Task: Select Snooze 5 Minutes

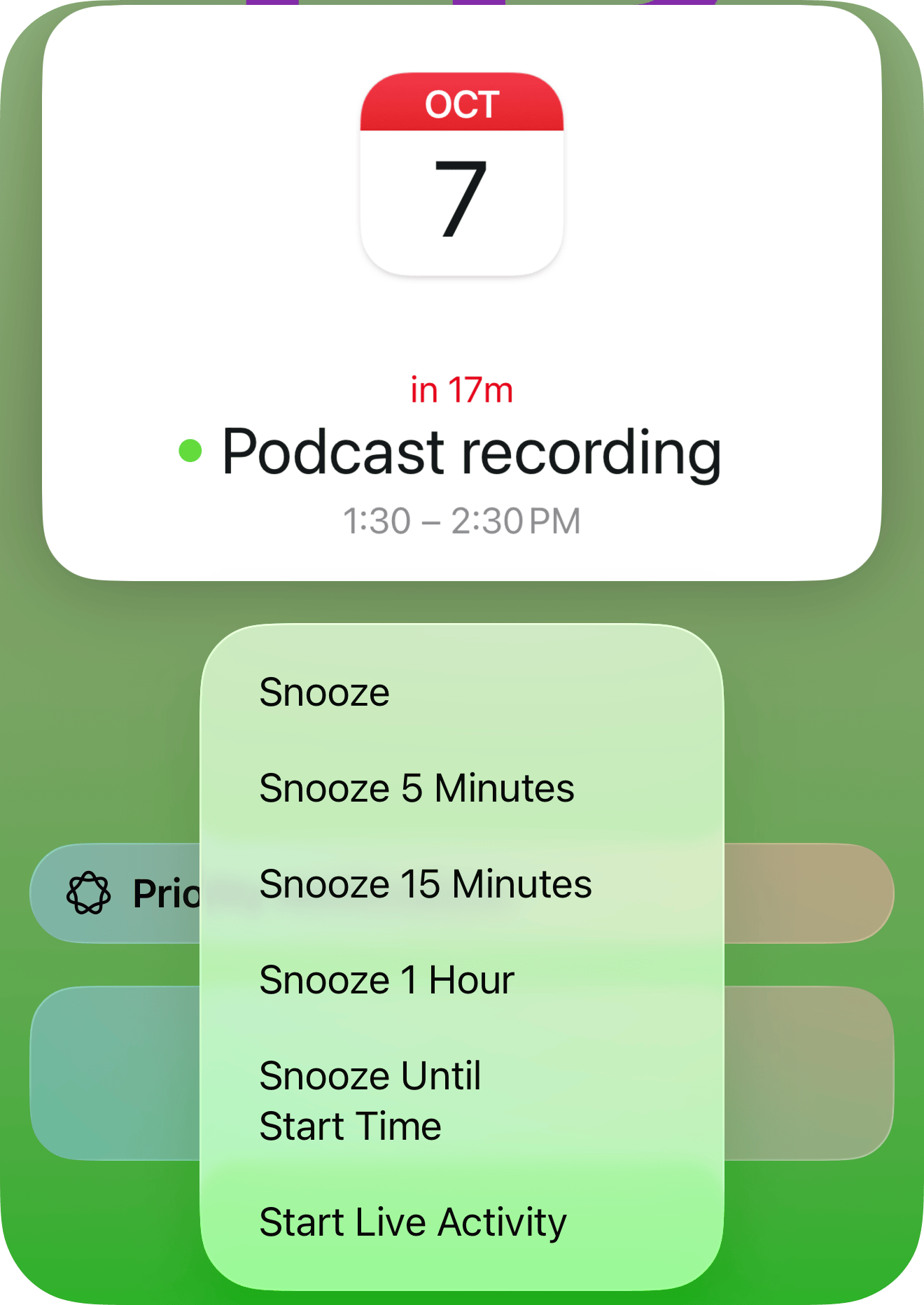Action: 416,788
